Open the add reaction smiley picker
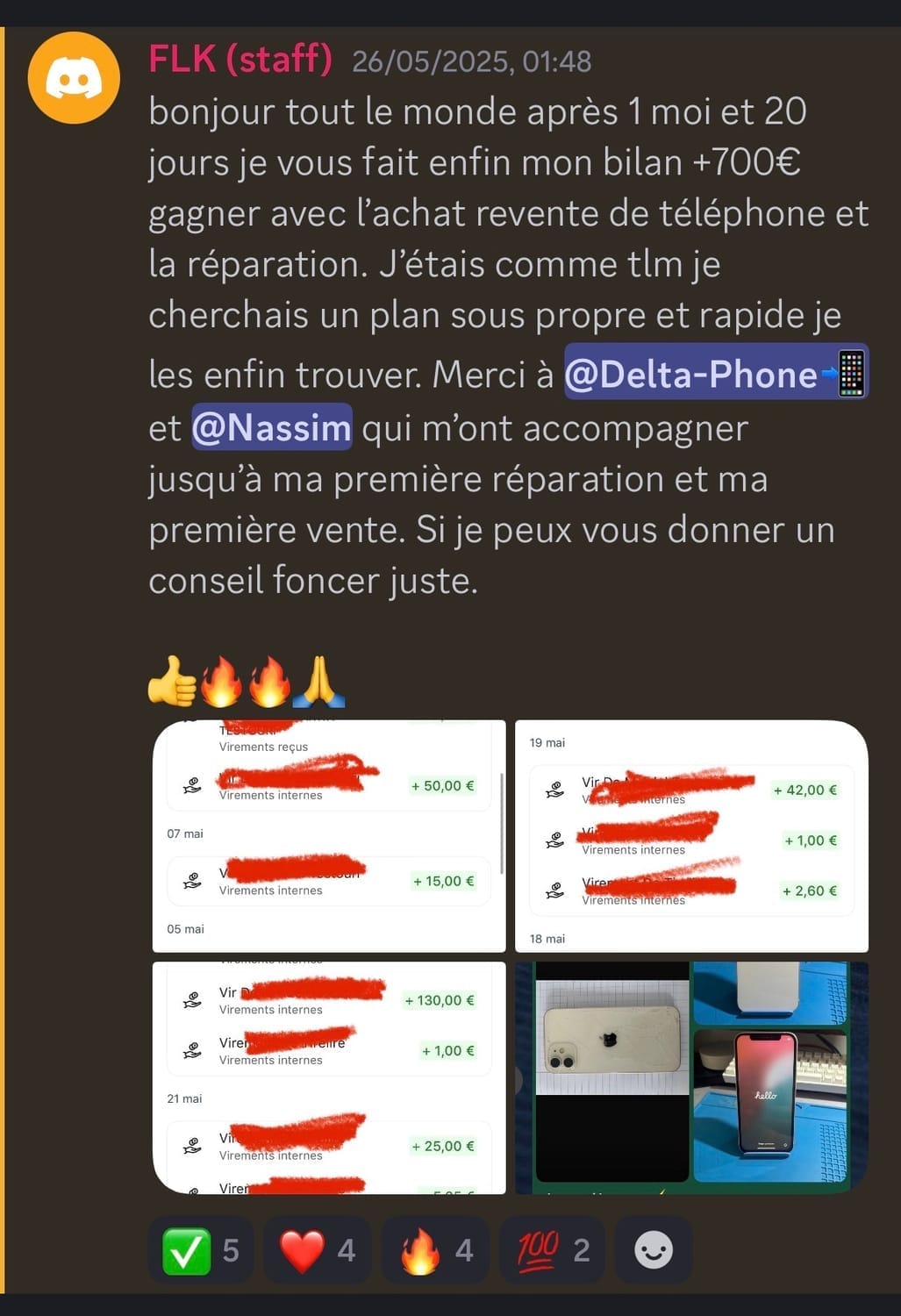The image size is (901, 1316). click(x=654, y=1250)
